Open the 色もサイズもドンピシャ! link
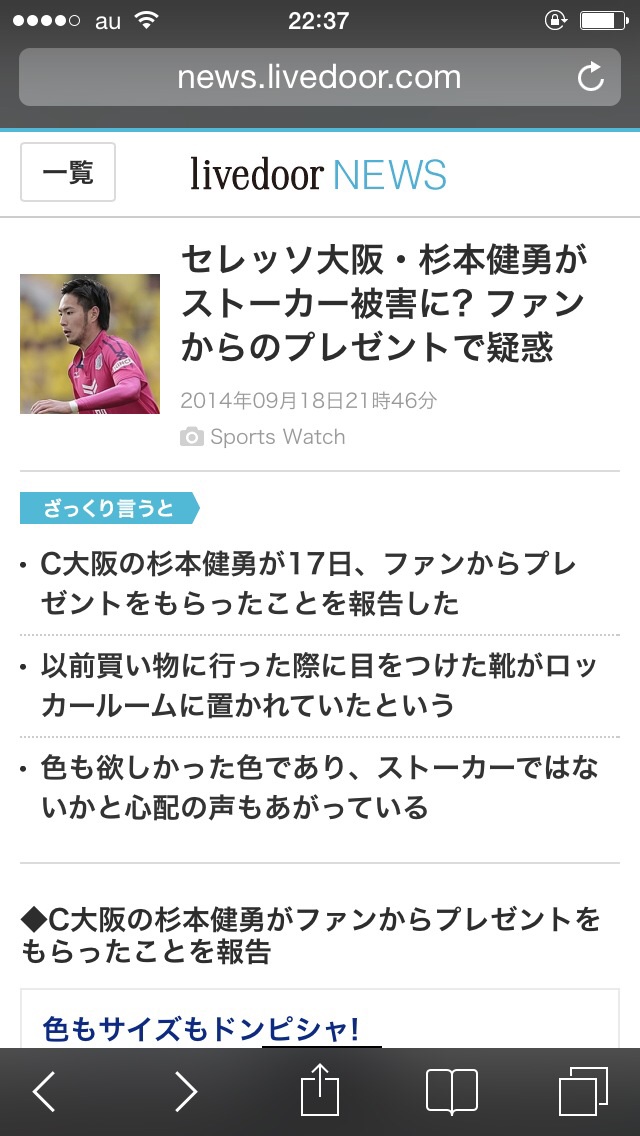 coord(200,1028)
